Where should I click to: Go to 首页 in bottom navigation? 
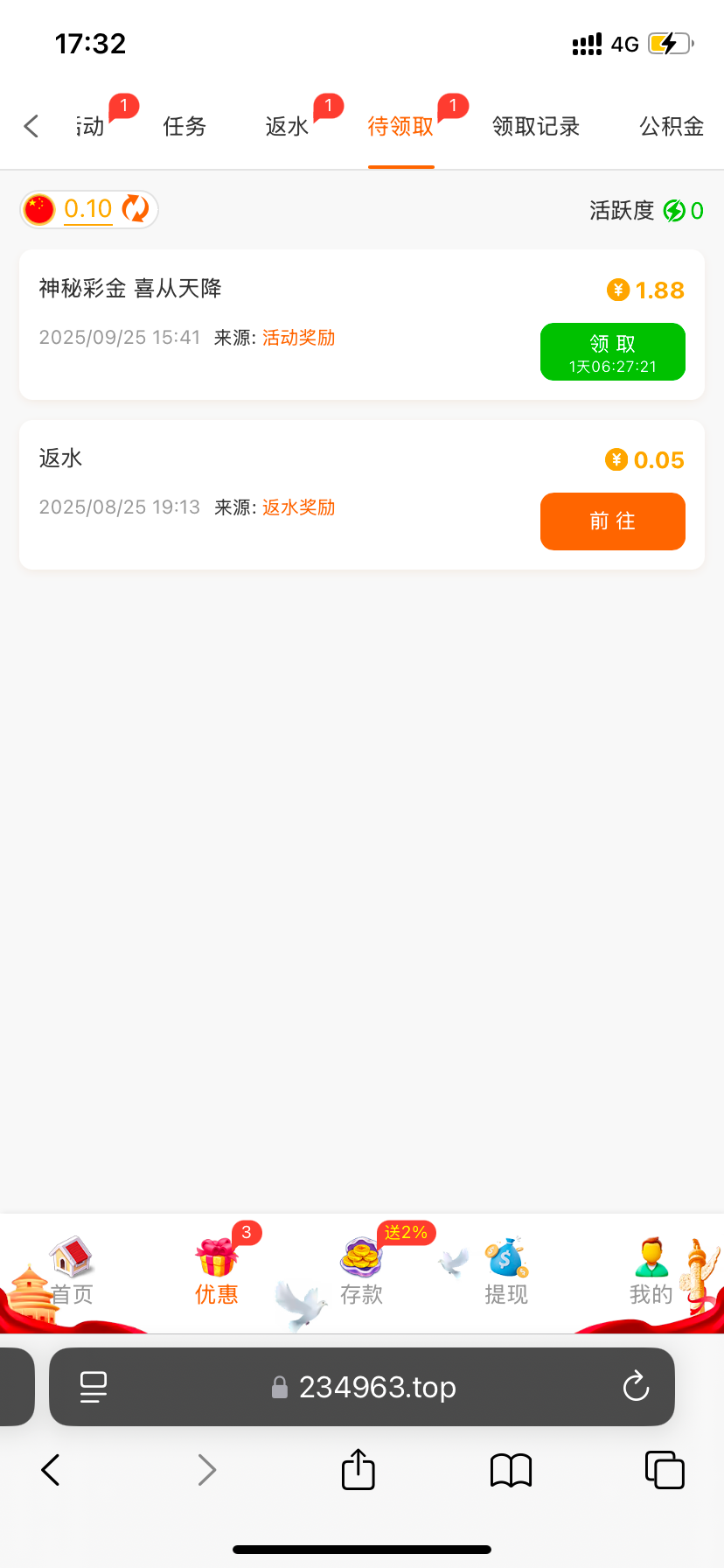point(72,1273)
